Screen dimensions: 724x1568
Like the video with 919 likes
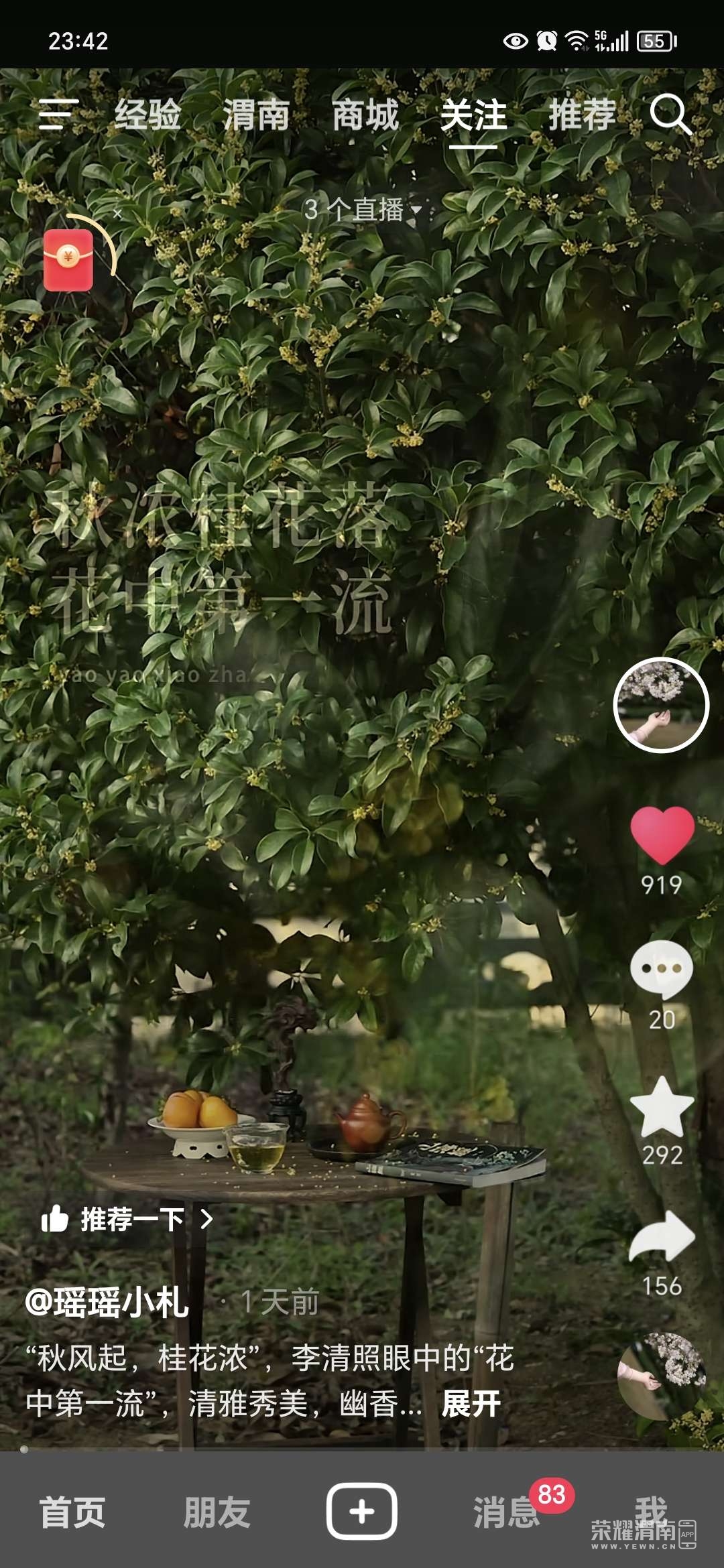(x=662, y=835)
